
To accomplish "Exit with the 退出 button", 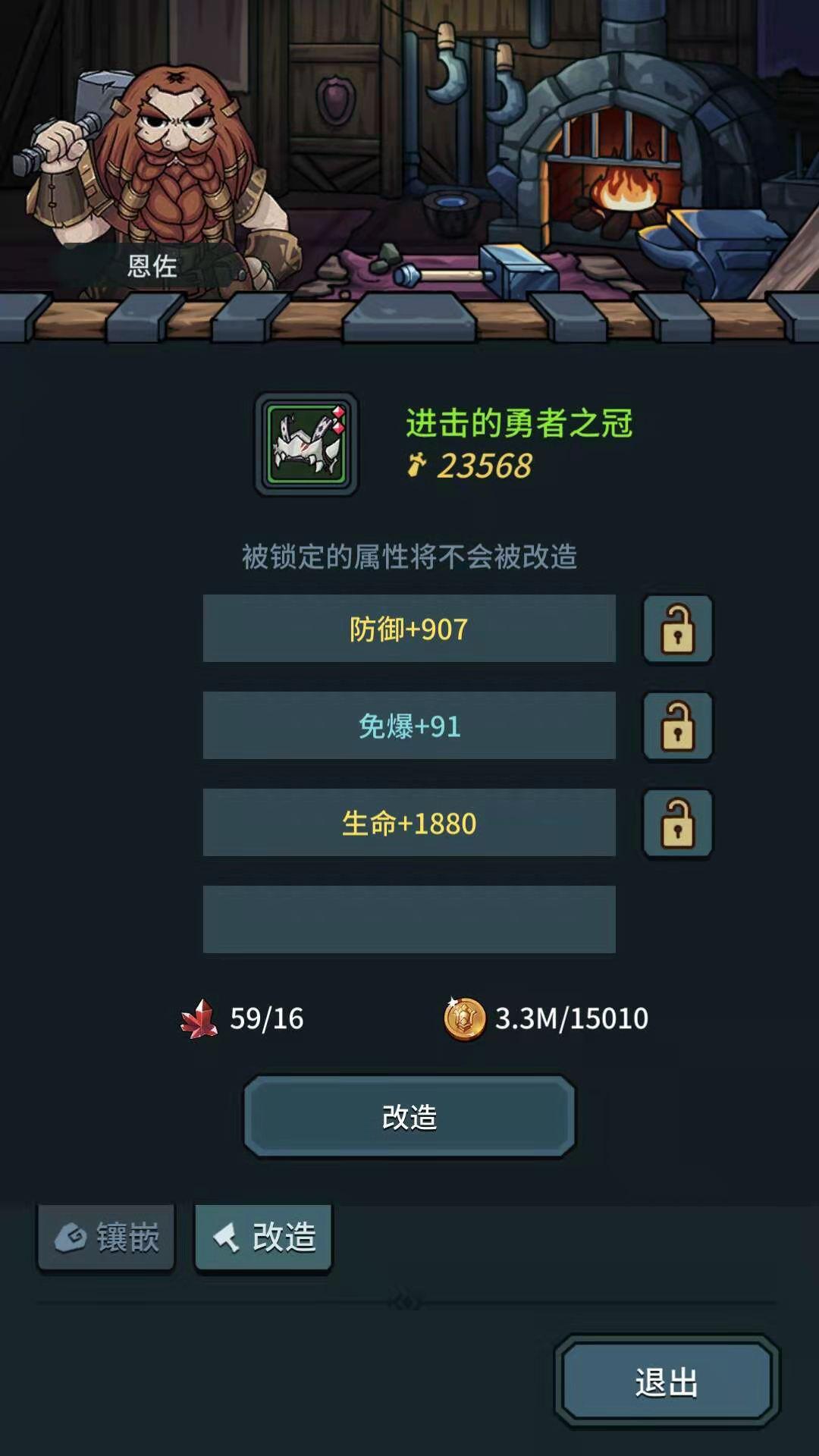I will (x=667, y=1382).
